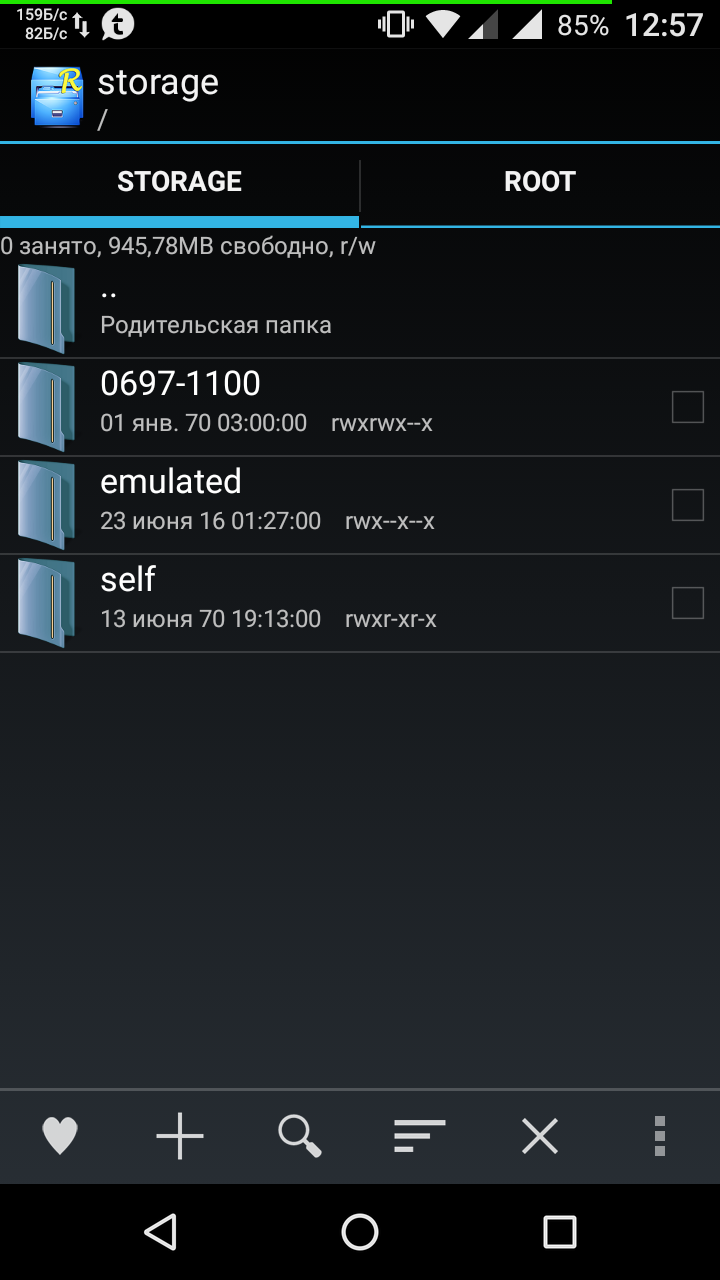Open file search with the magnifier
The width and height of the screenshot is (720, 1280).
[x=300, y=1136]
